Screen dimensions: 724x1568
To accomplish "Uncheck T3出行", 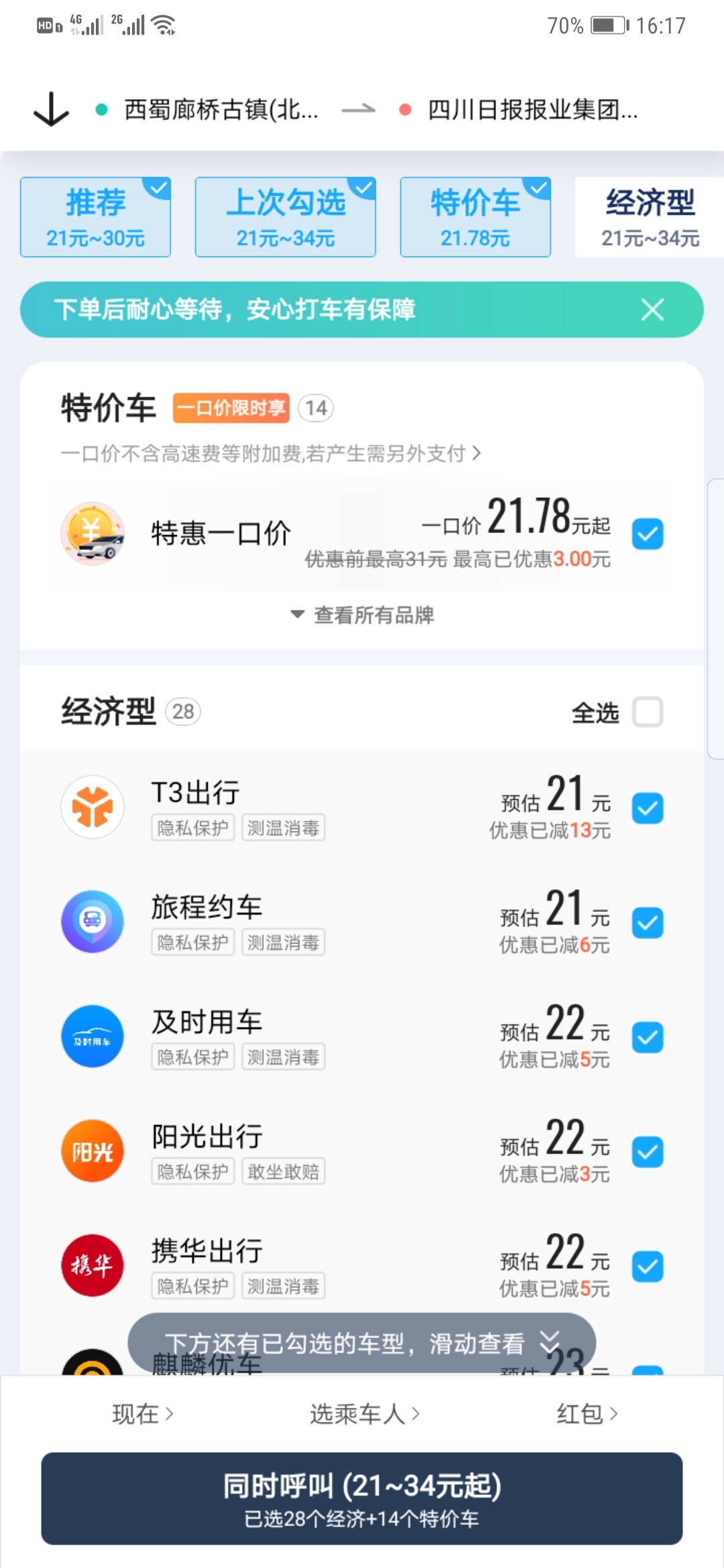I will click(648, 808).
